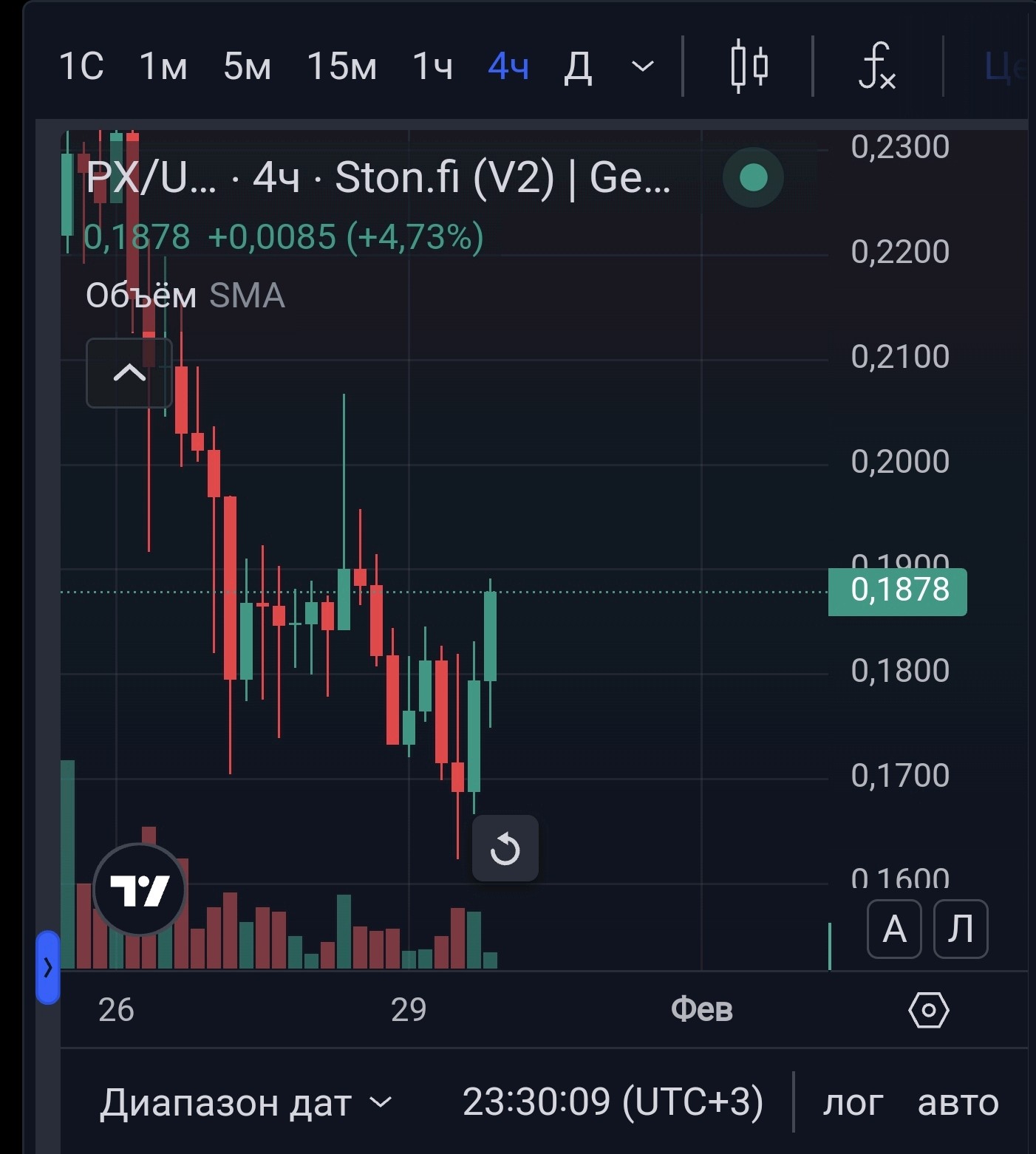Toggle the А auto scale button
The height and width of the screenshot is (1154, 1036).
pyautogui.click(x=894, y=929)
